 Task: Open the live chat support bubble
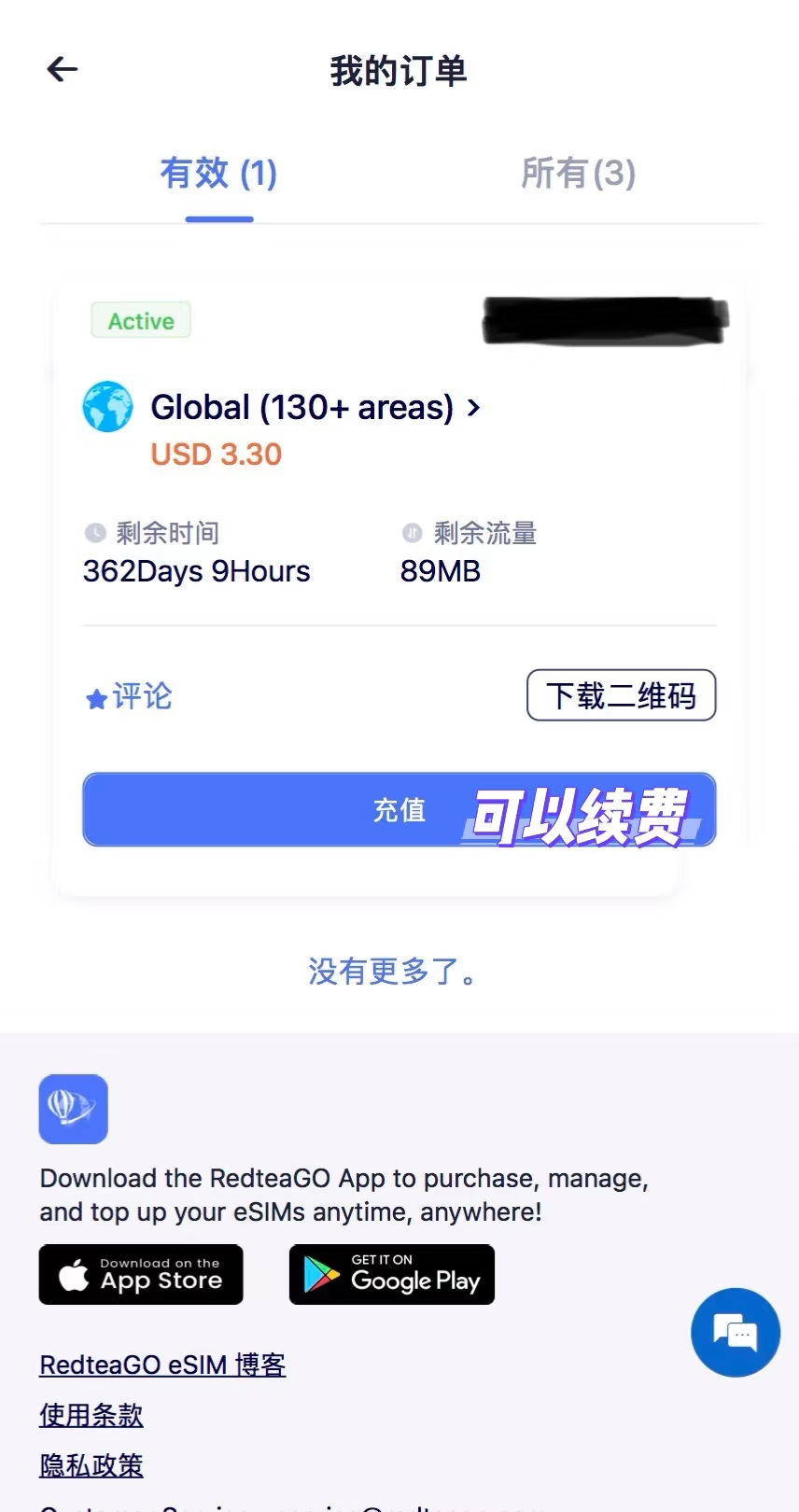(736, 1332)
